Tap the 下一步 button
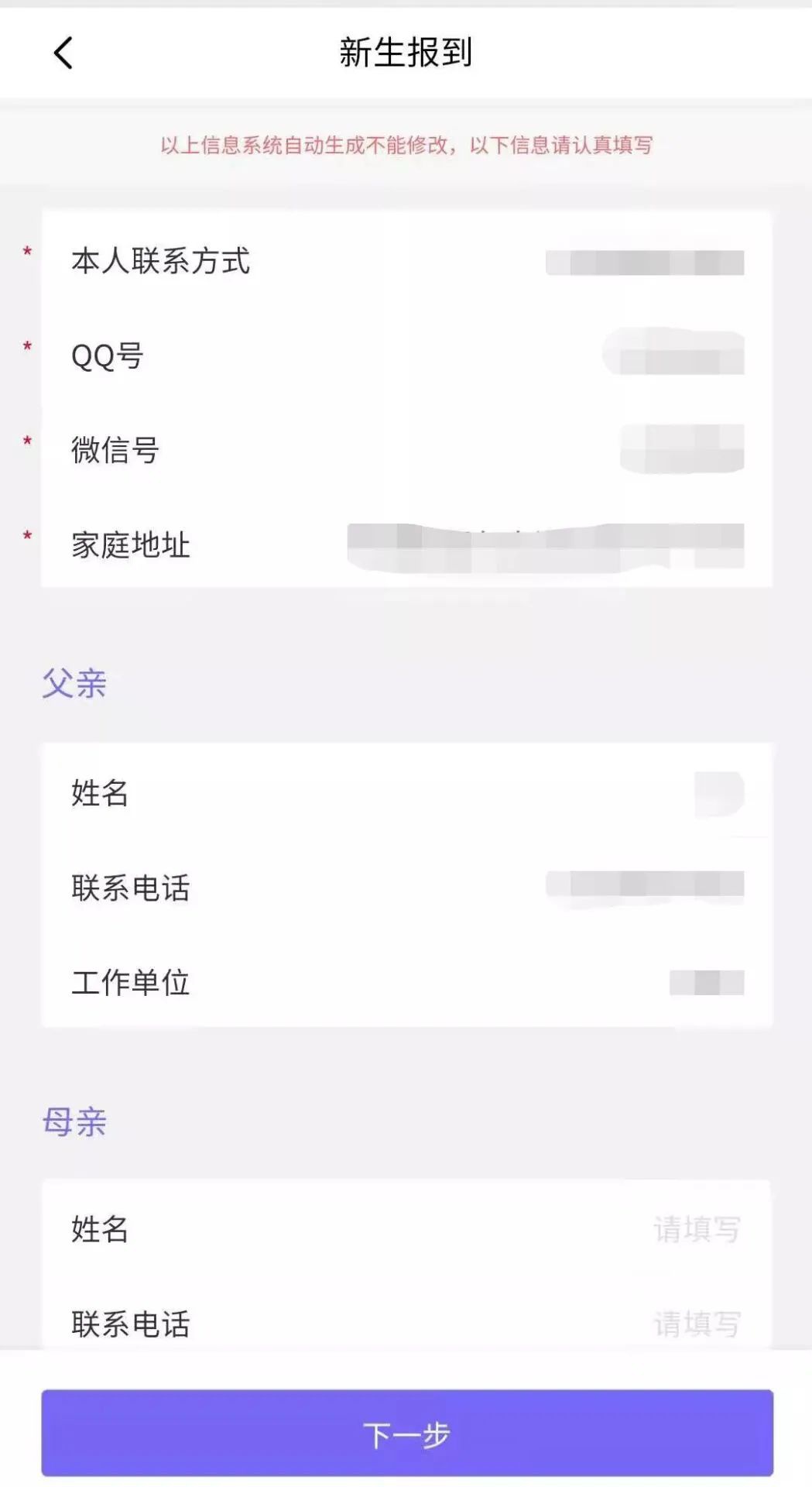Viewport: 812px width, 1487px height. coord(407,1435)
